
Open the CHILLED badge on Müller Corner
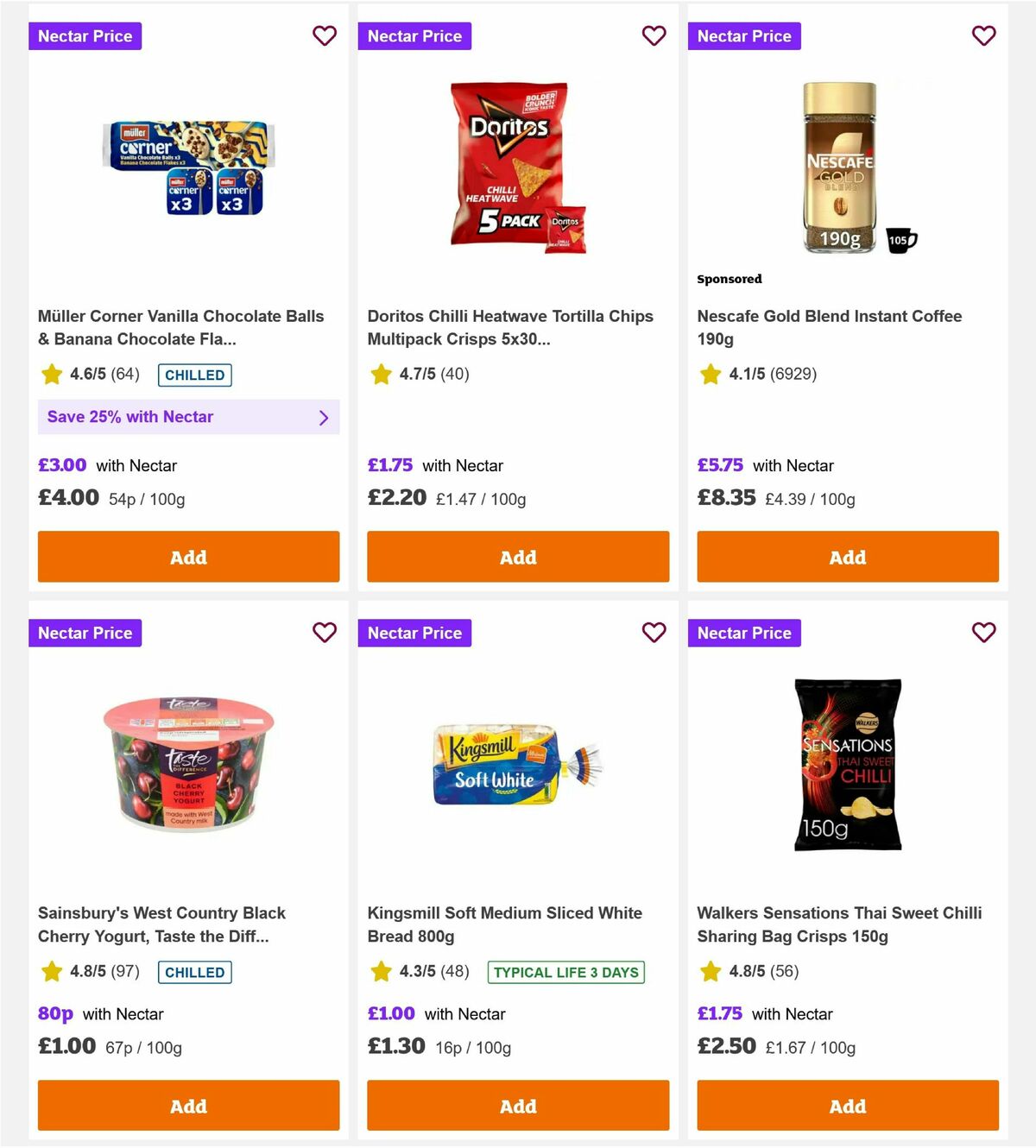(194, 375)
